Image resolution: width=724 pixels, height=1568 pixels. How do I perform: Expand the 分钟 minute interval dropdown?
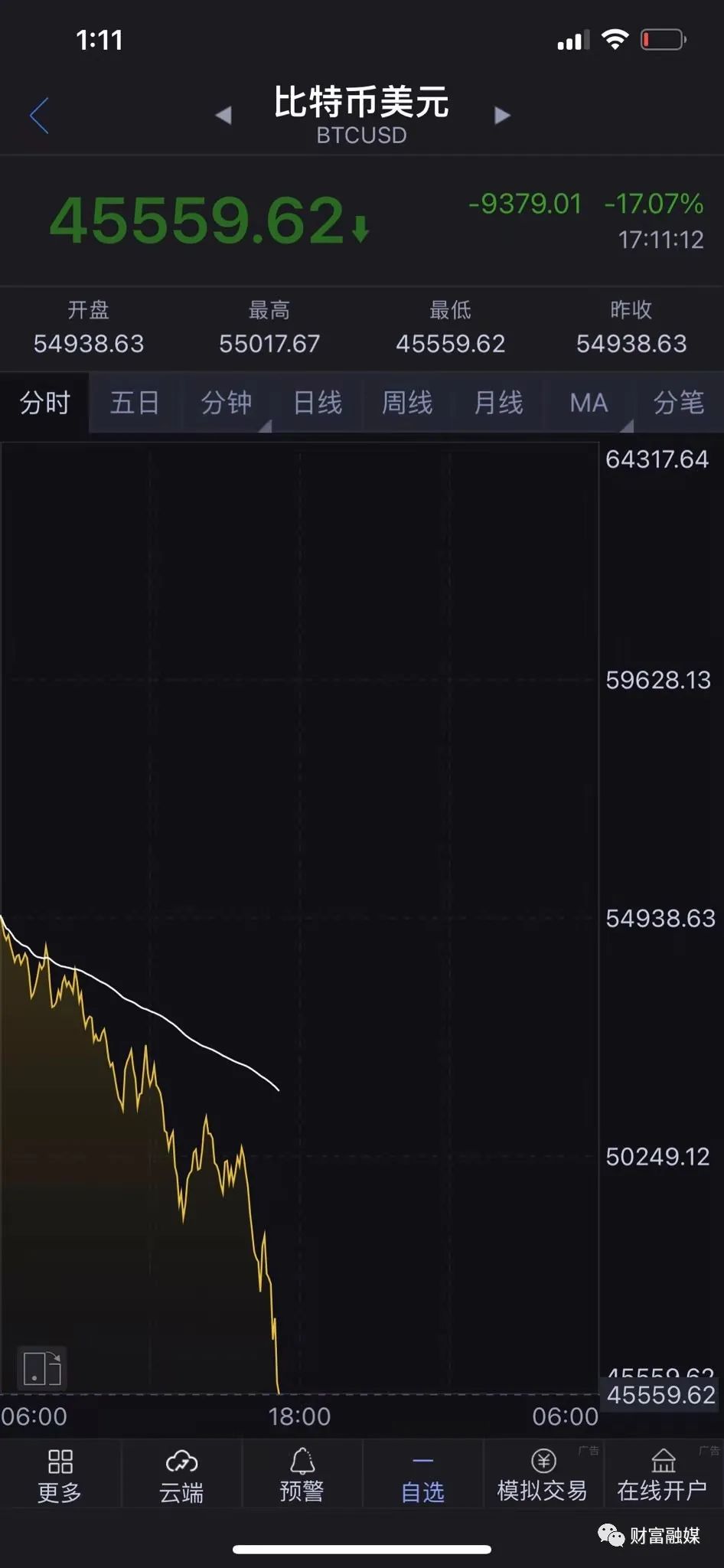226,403
